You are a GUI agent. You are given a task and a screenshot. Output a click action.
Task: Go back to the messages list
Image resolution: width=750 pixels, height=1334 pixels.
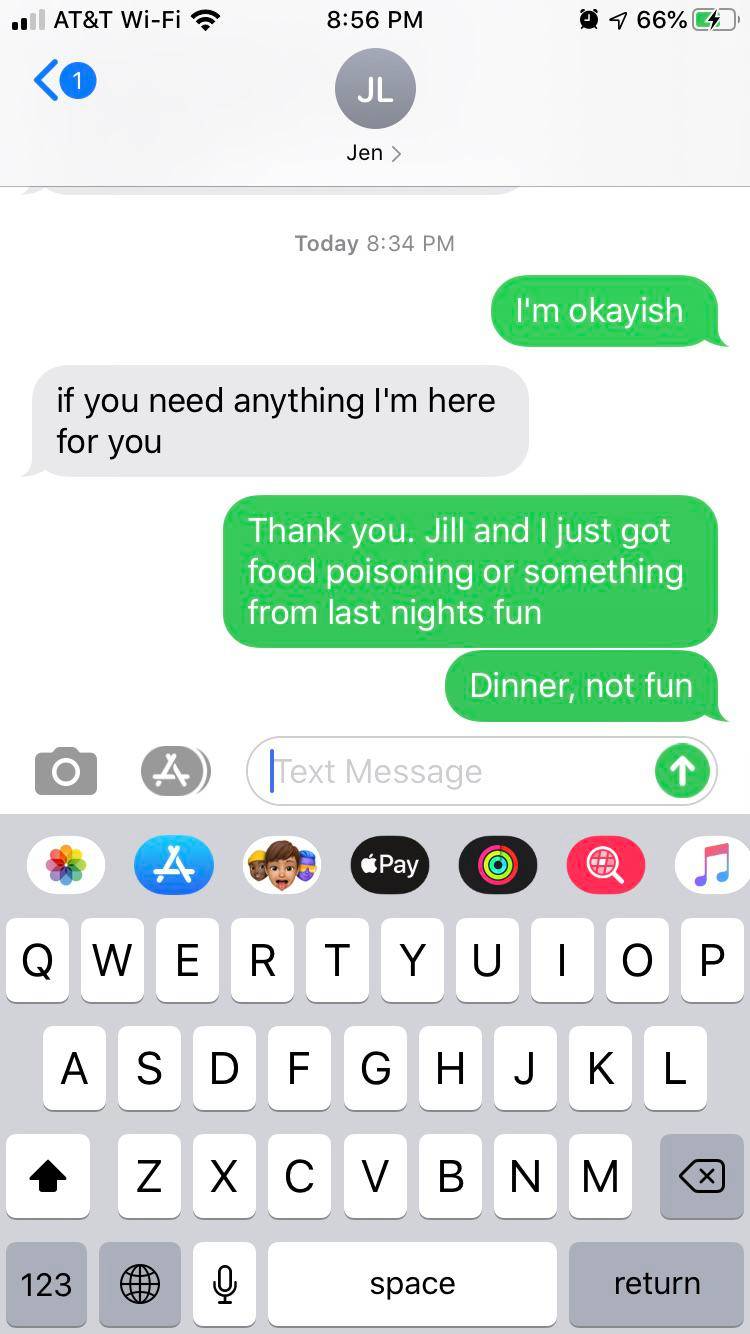pyautogui.click(x=63, y=81)
